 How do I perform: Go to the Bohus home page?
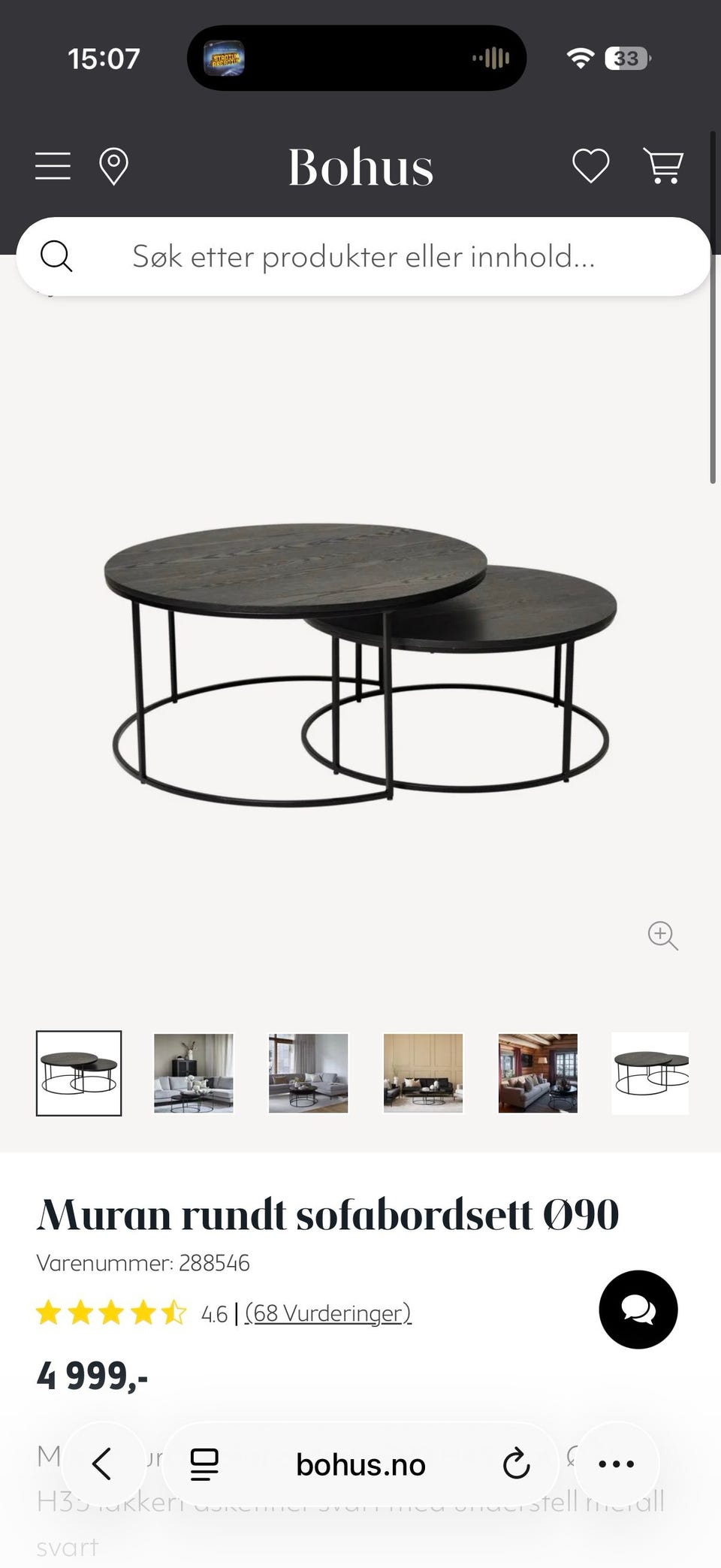(x=360, y=167)
